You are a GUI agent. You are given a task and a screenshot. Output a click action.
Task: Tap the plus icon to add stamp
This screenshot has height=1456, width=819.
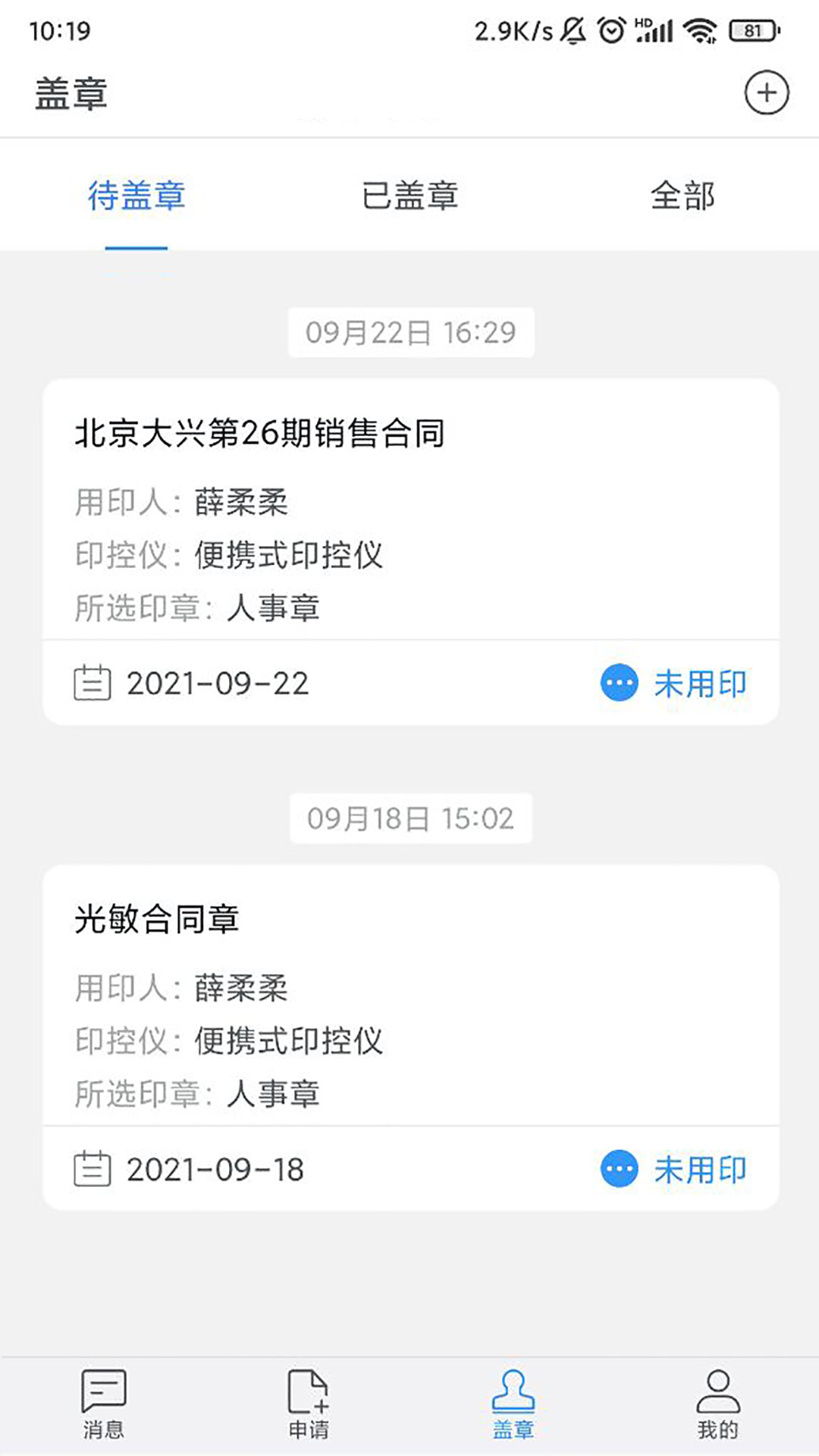tap(766, 93)
